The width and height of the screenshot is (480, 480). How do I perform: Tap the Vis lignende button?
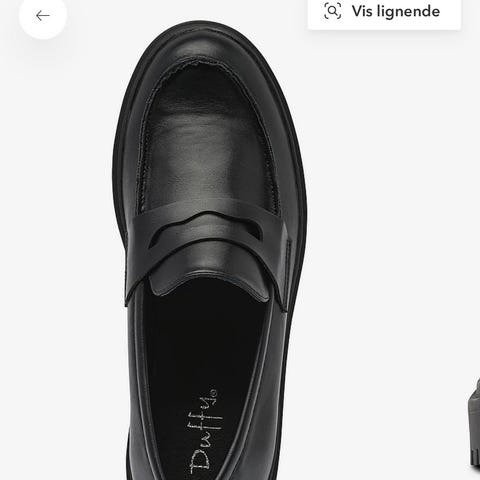coord(384,12)
